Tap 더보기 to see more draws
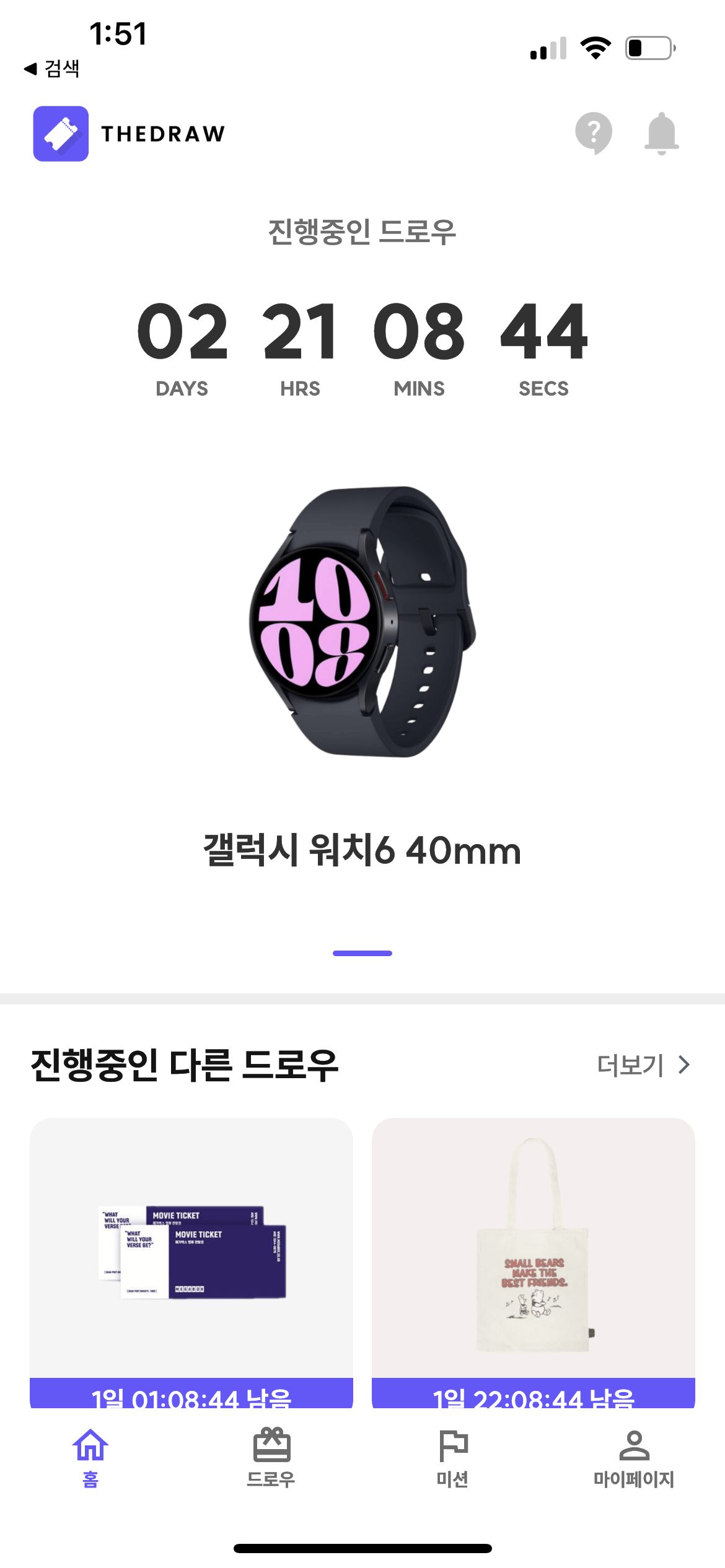Screen dimensions: 725x1568 pyautogui.click(x=643, y=1065)
